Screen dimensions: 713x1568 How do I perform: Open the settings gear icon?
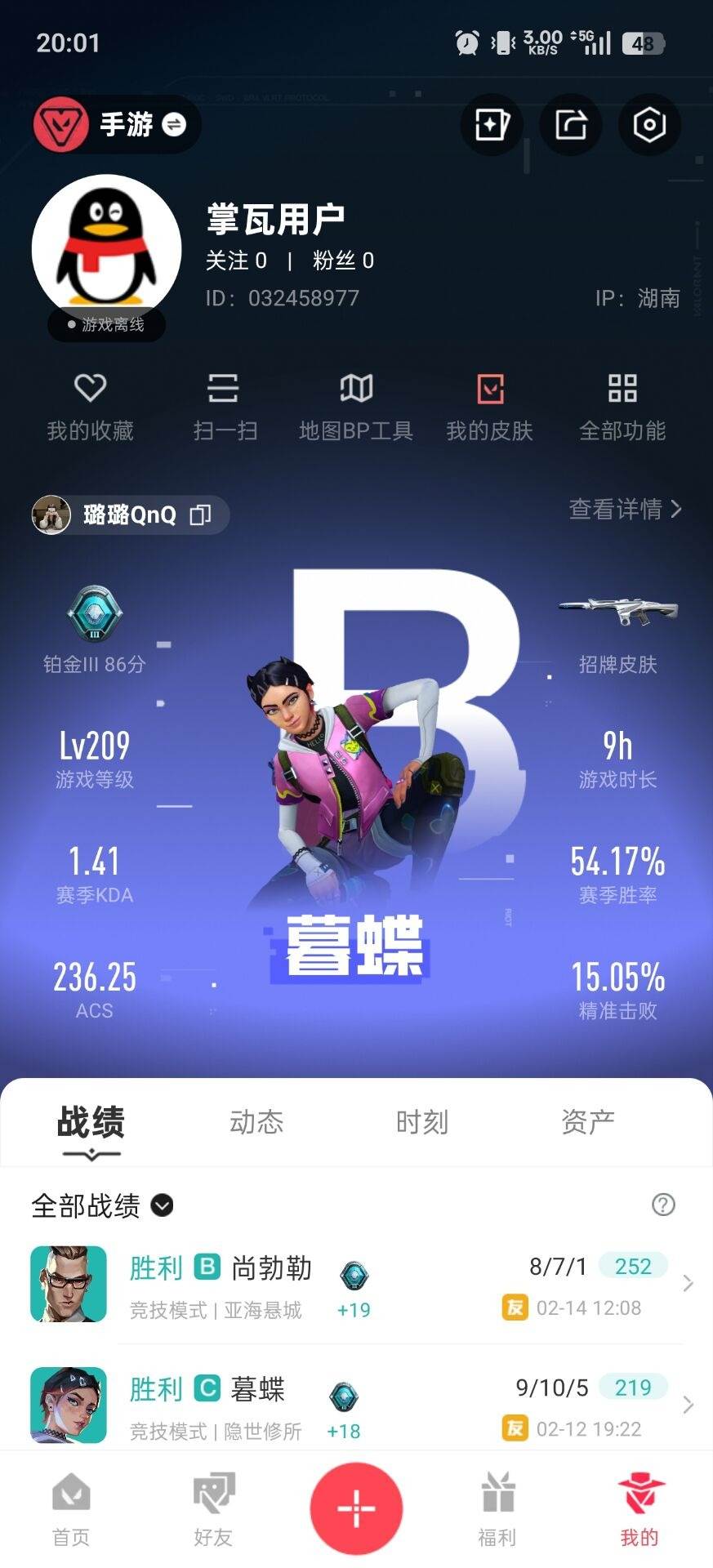click(649, 124)
